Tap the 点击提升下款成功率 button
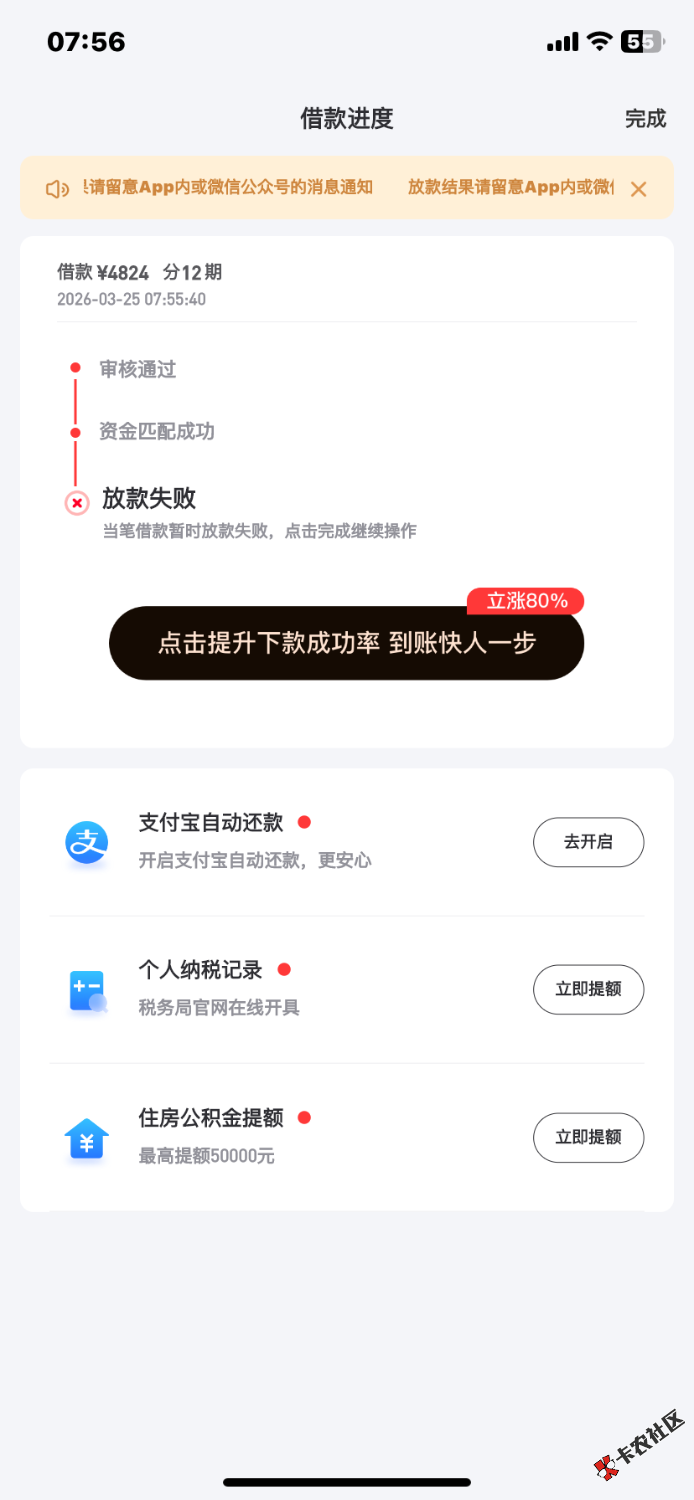 346,643
